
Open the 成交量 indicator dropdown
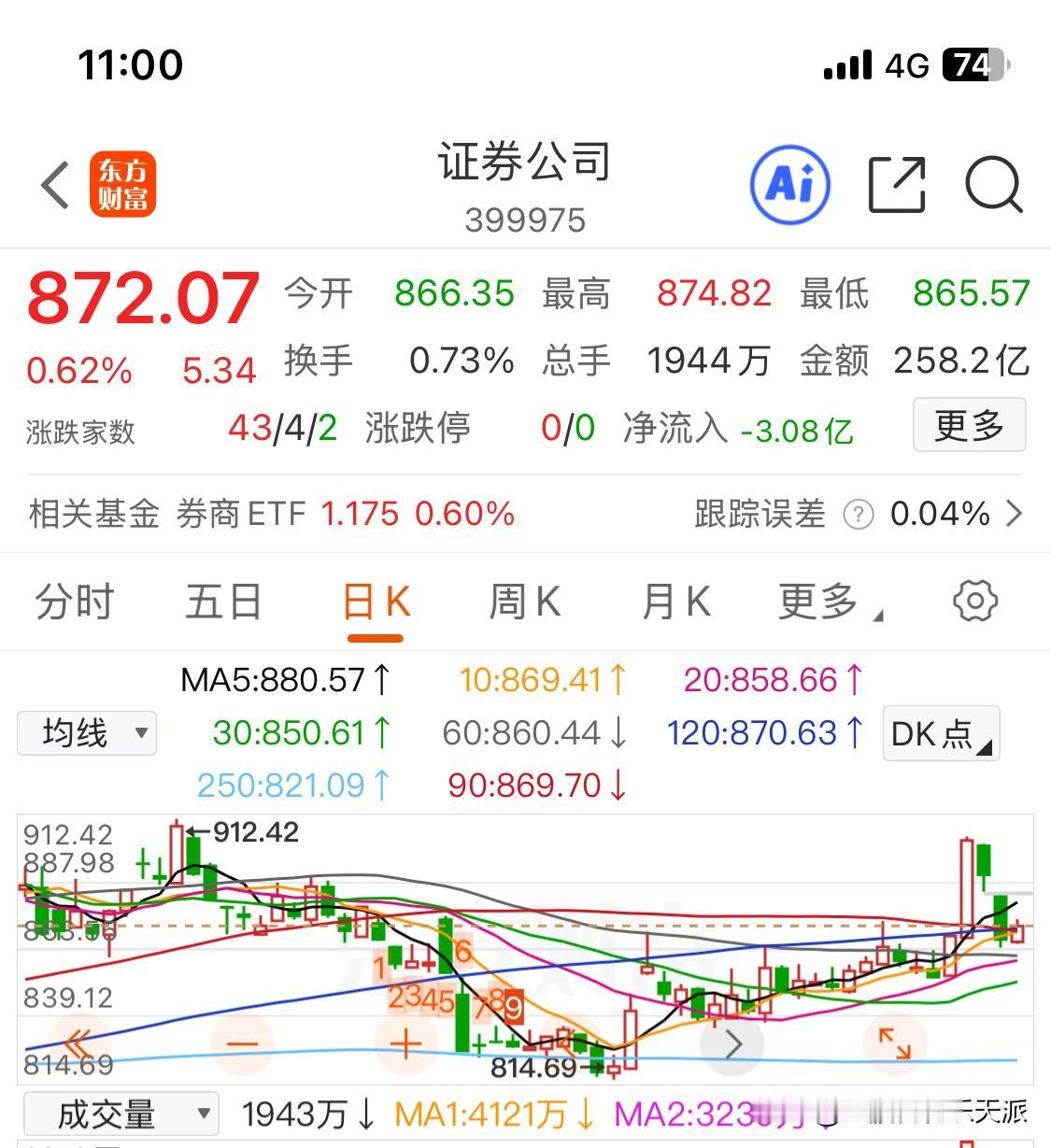coord(120,1113)
